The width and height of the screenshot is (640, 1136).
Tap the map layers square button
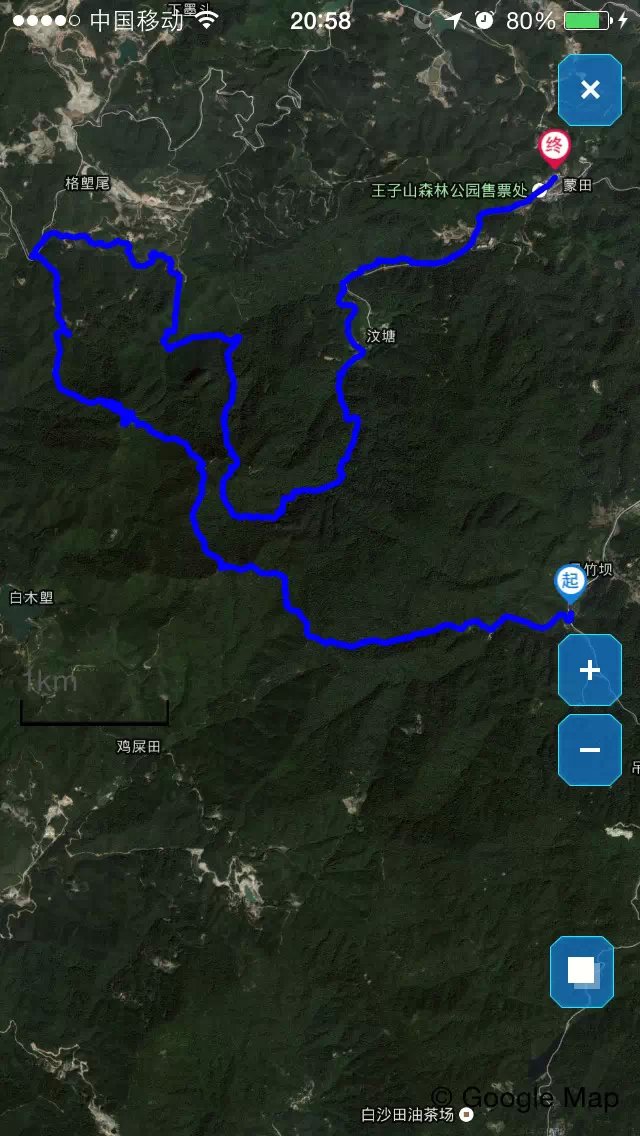click(582, 972)
